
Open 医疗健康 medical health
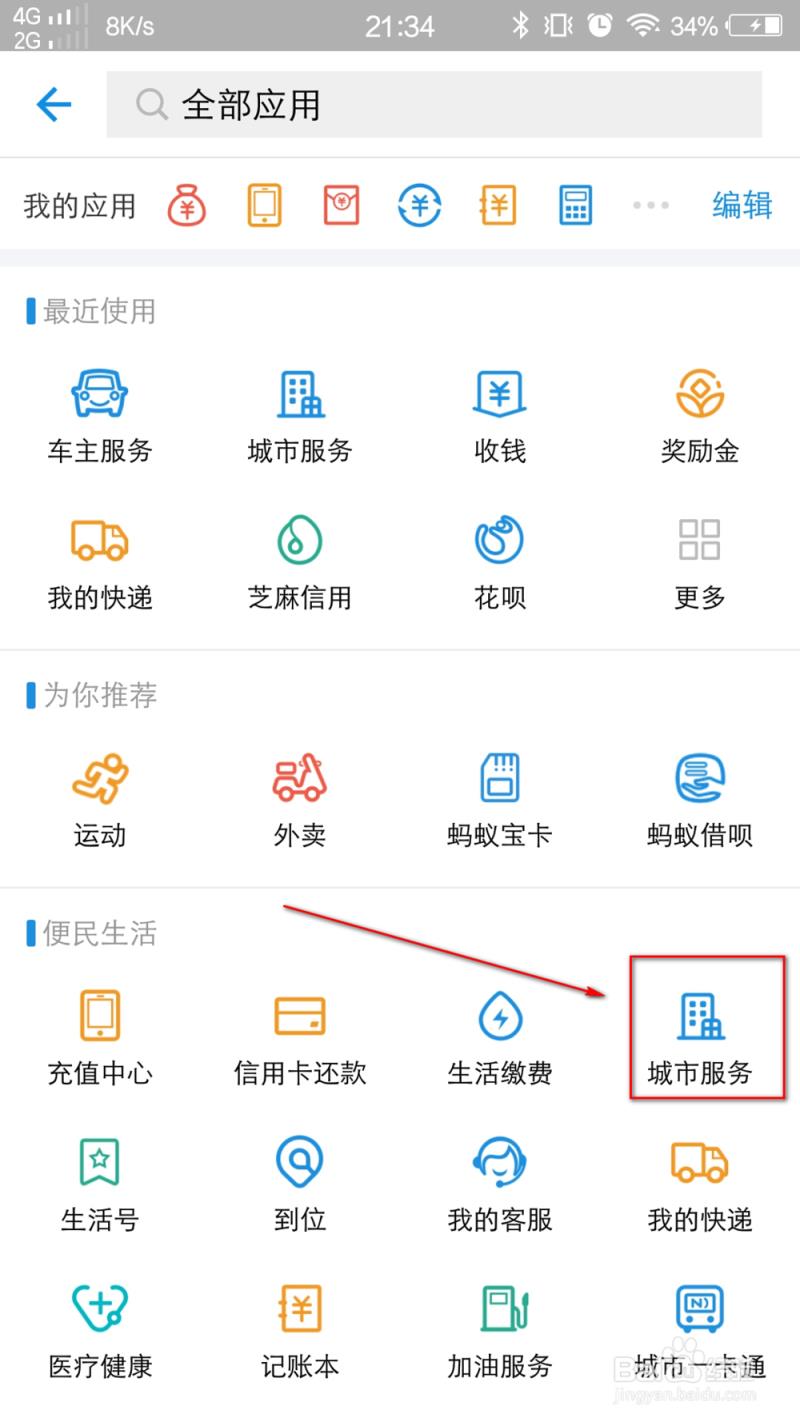(x=100, y=1325)
